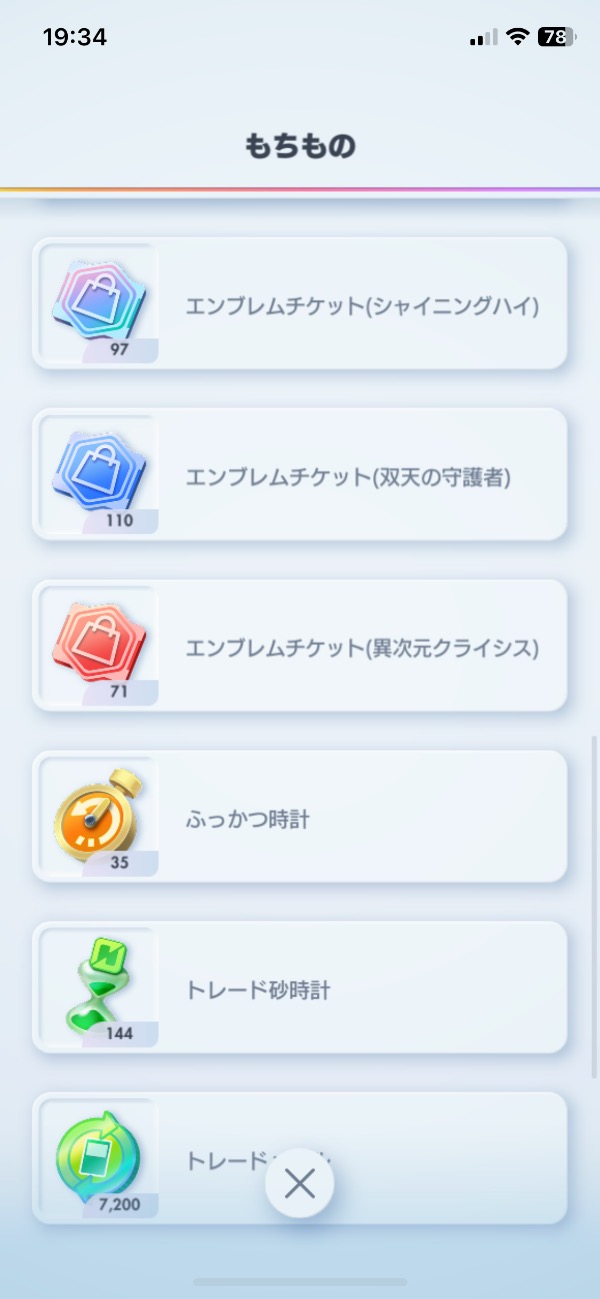600x1299 pixels.
Task: Tap the トレード砂時計 row
Action: pyautogui.click(x=300, y=988)
